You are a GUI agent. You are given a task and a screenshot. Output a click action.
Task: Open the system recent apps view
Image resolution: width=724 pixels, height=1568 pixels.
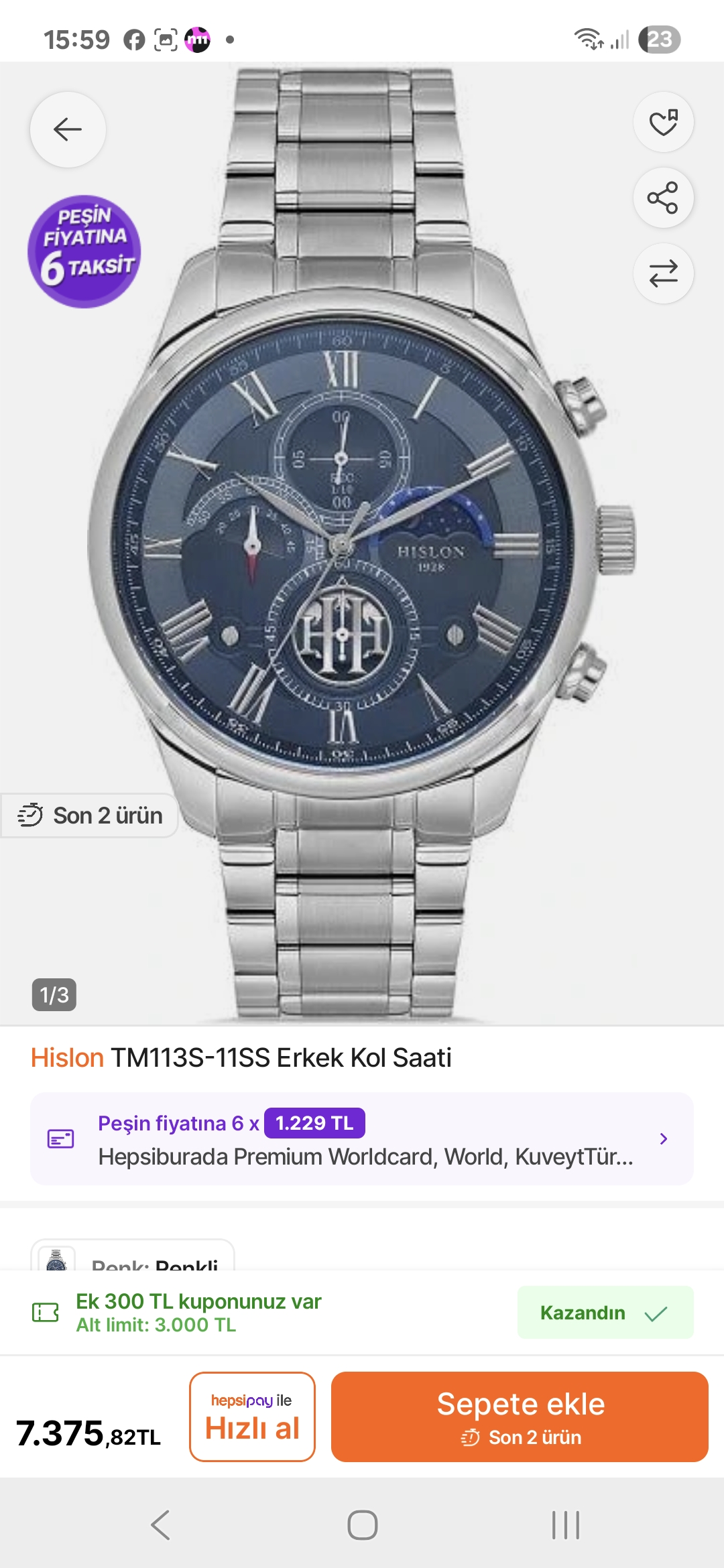[565, 1525]
